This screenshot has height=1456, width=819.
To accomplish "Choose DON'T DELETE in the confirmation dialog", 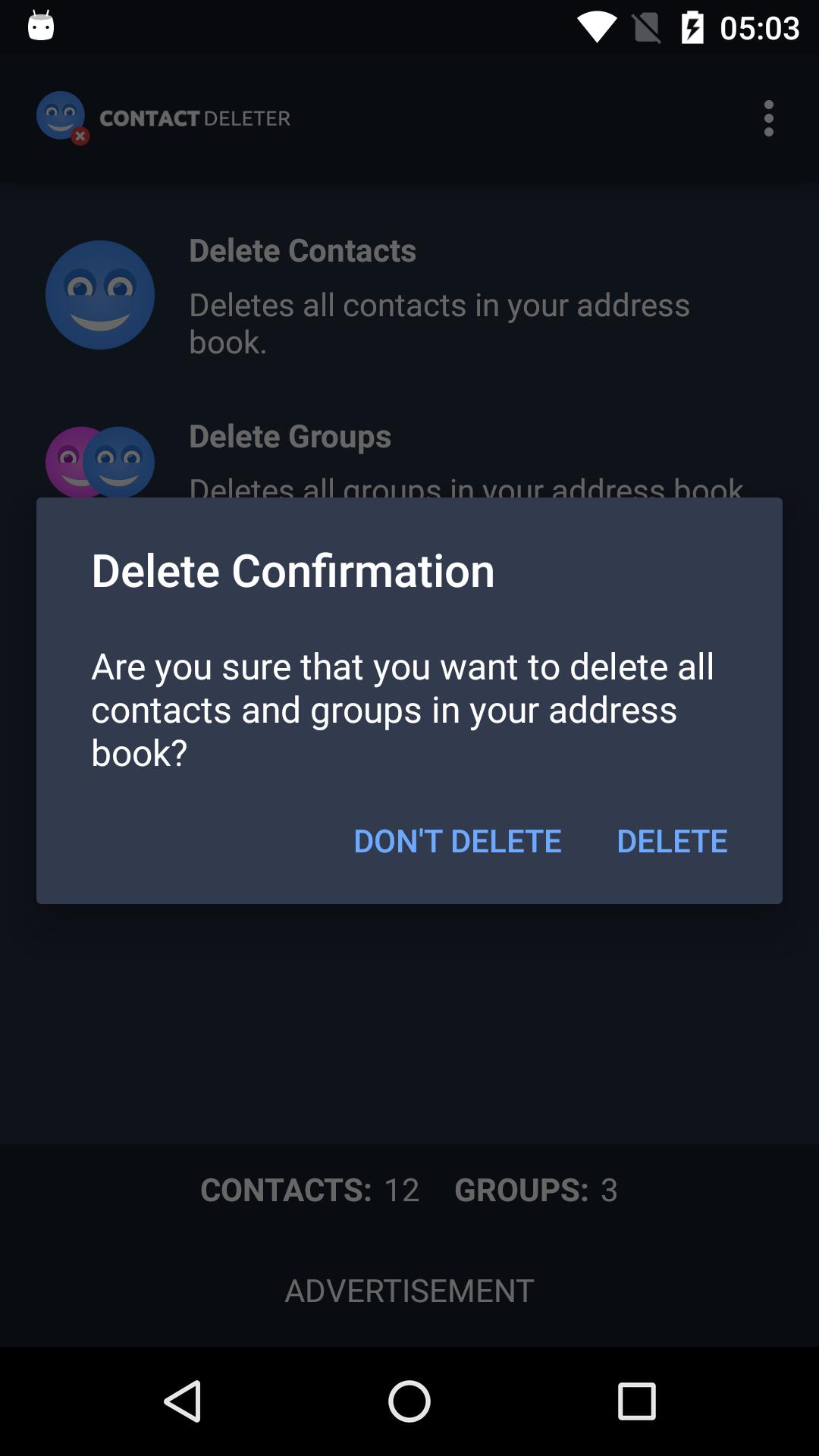I will point(457,840).
